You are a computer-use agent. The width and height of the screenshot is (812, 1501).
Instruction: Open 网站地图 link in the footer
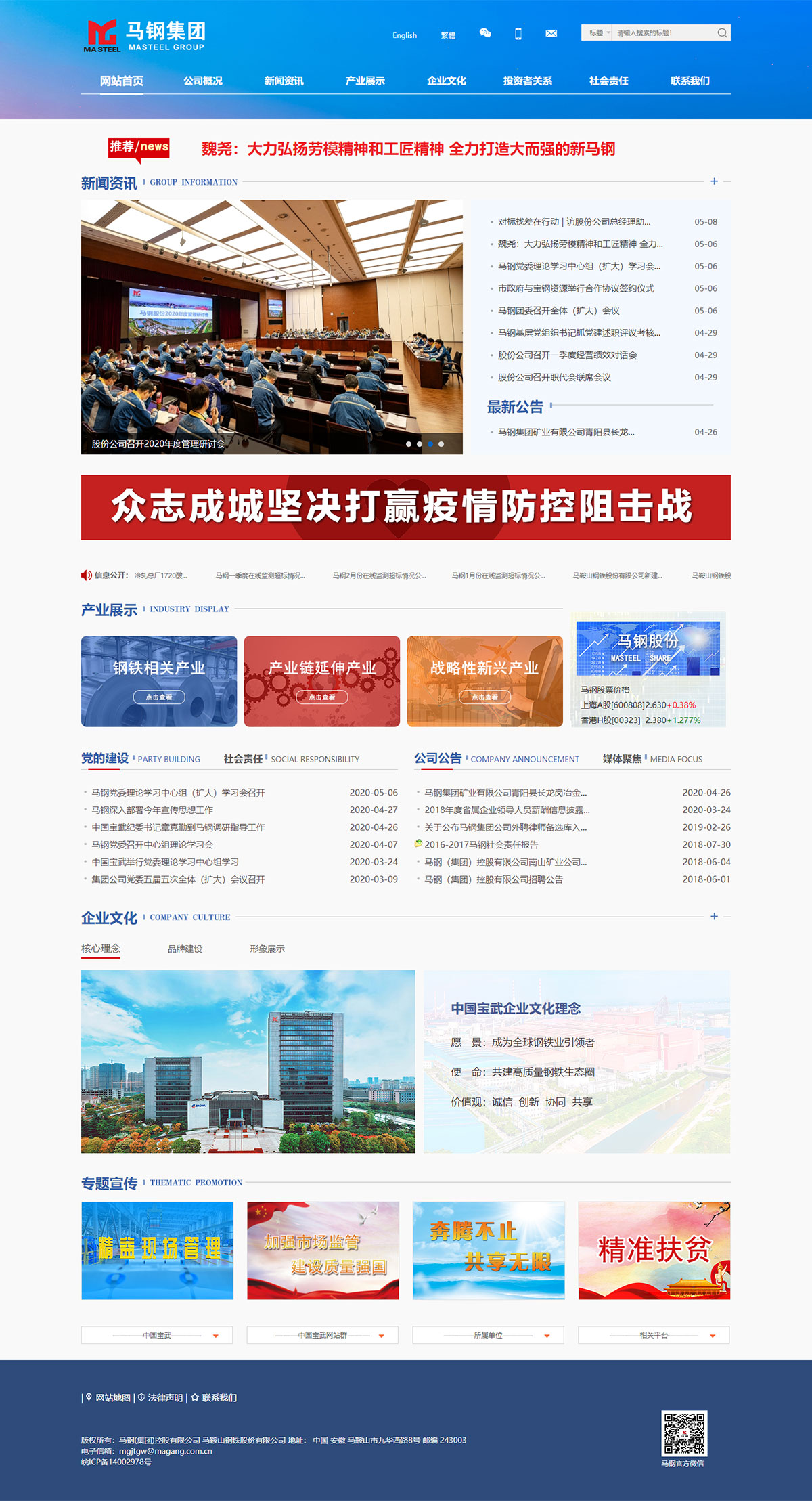pos(112,1397)
